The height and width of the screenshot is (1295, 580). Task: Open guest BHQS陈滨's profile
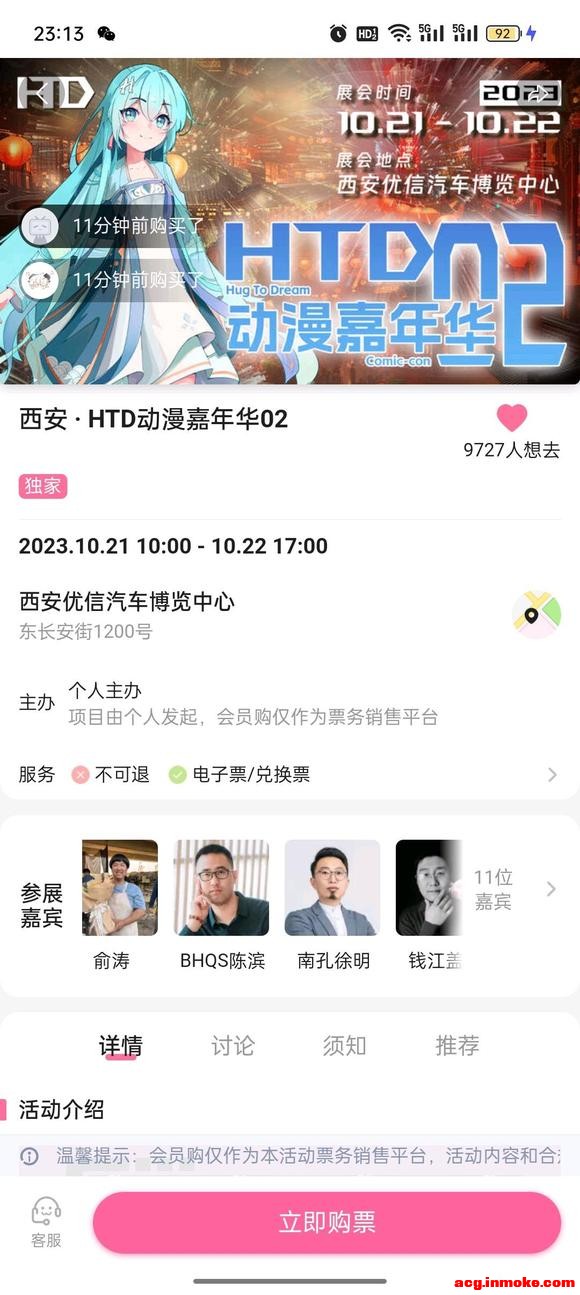pyautogui.click(x=222, y=905)
